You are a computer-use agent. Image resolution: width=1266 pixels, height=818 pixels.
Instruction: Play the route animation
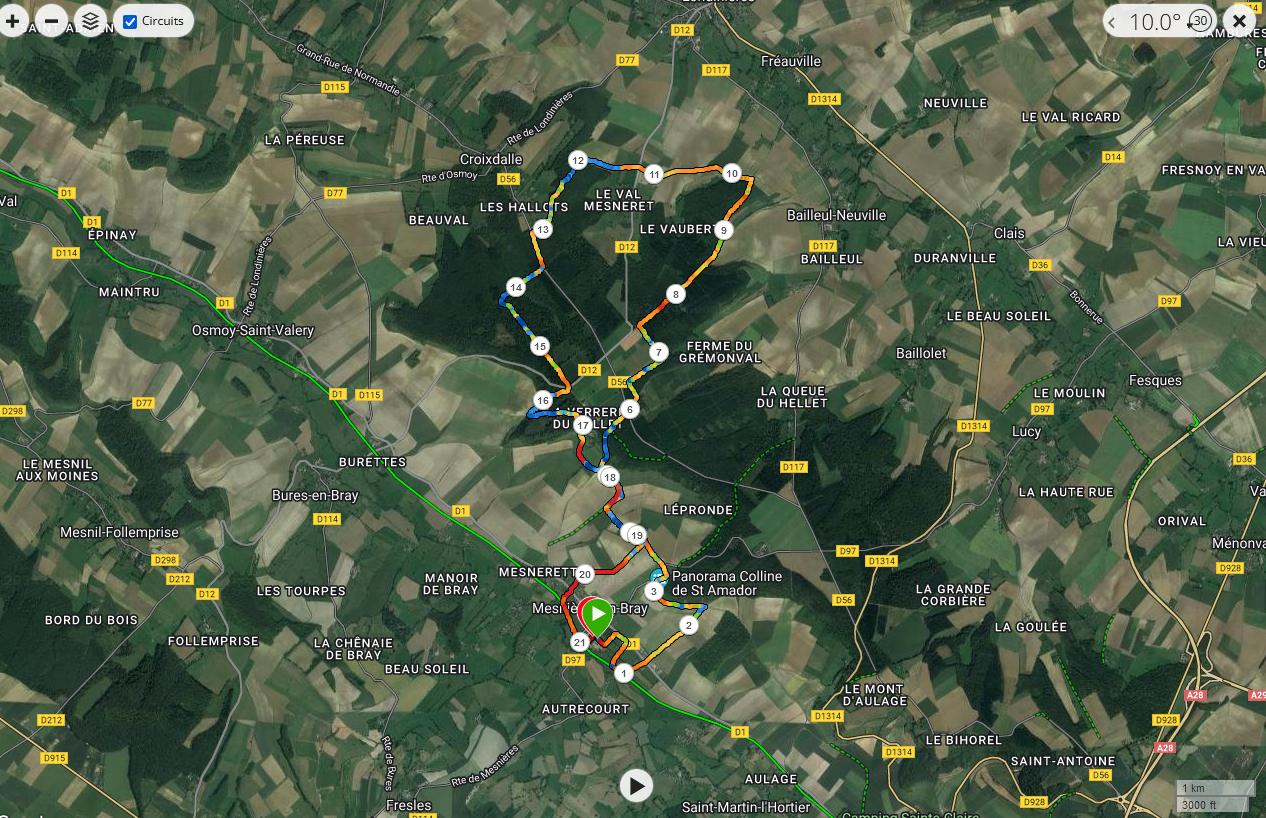coord(636,785)
